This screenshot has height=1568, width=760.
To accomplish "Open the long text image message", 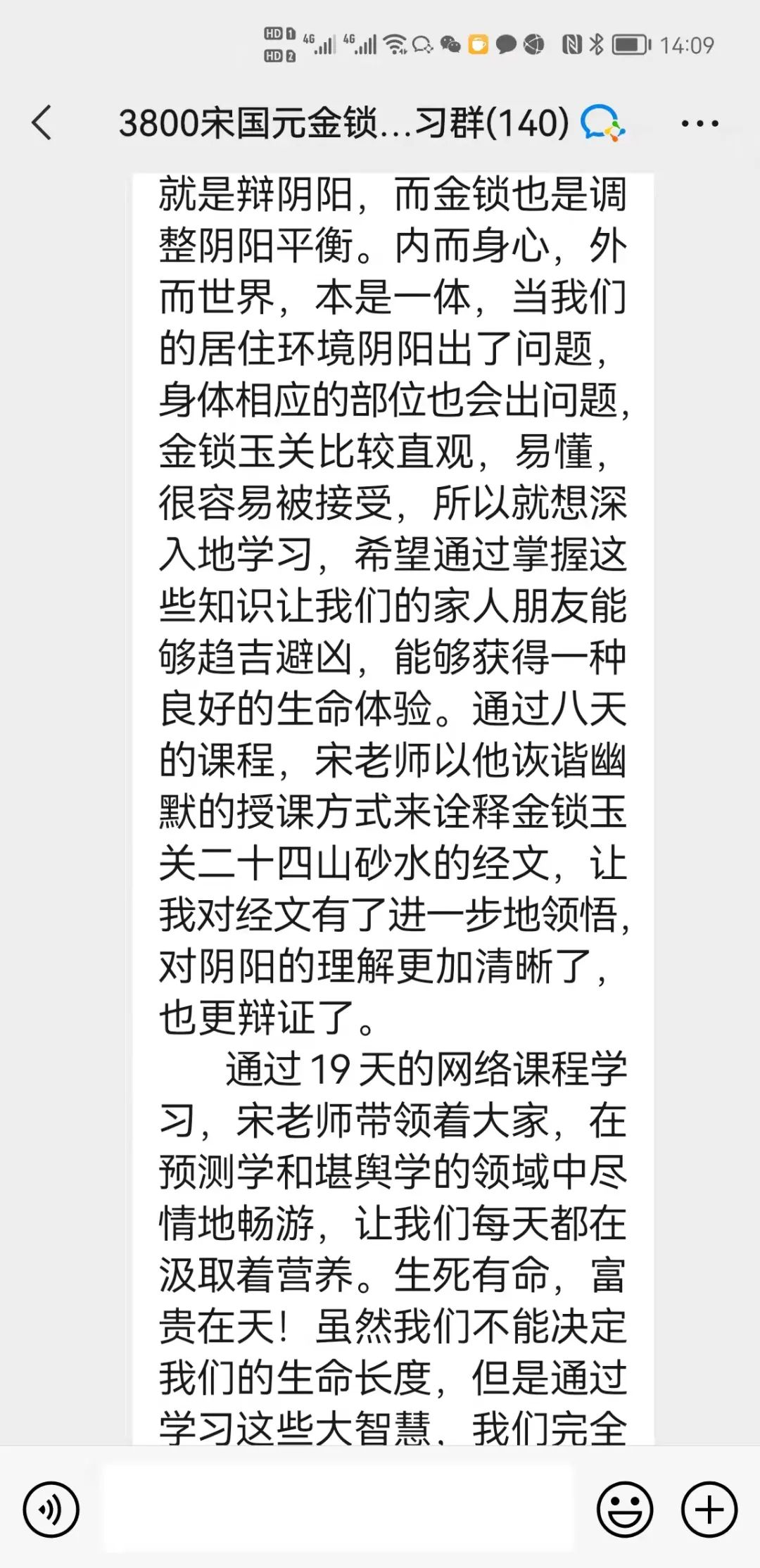I will pyautogui.click(x=393, y=774).
